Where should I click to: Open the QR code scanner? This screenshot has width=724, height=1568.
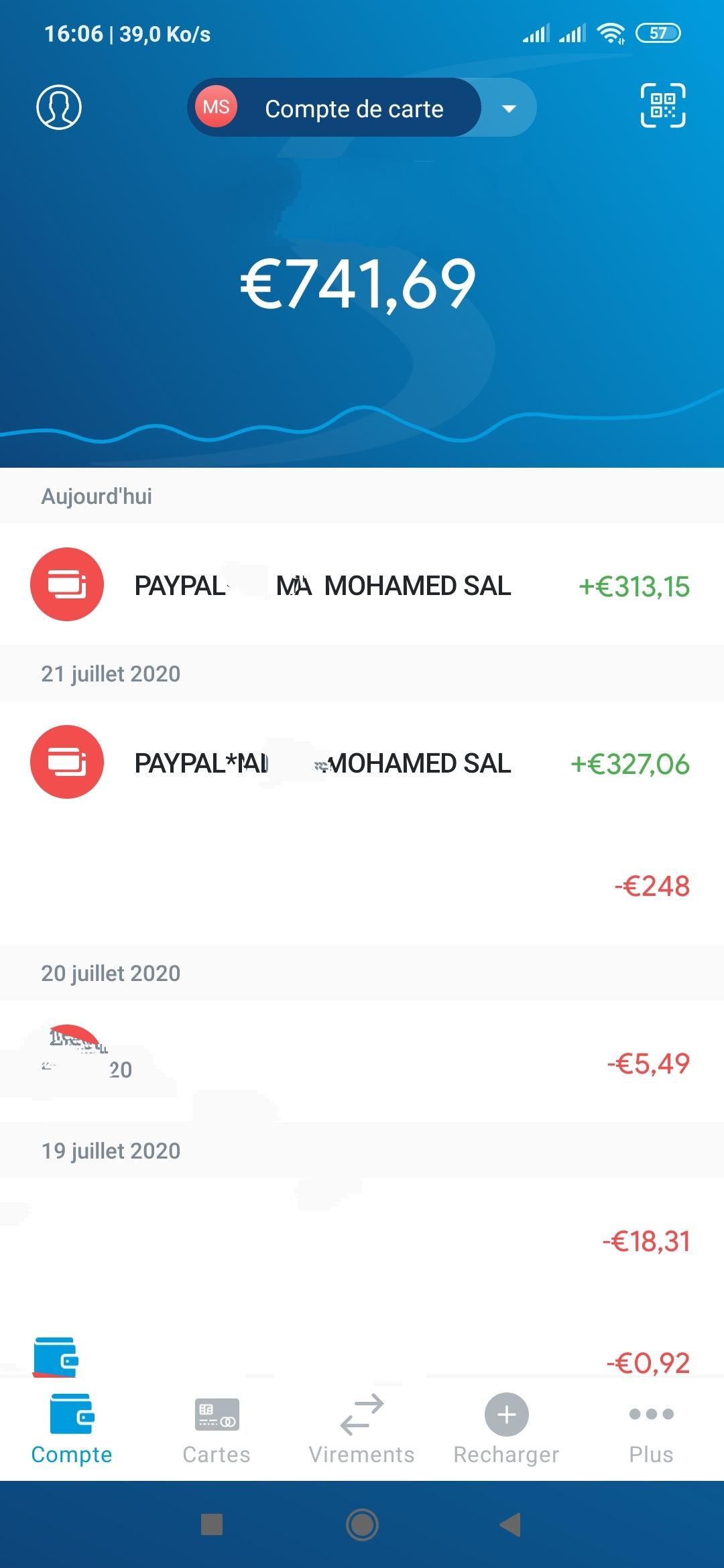663,106
